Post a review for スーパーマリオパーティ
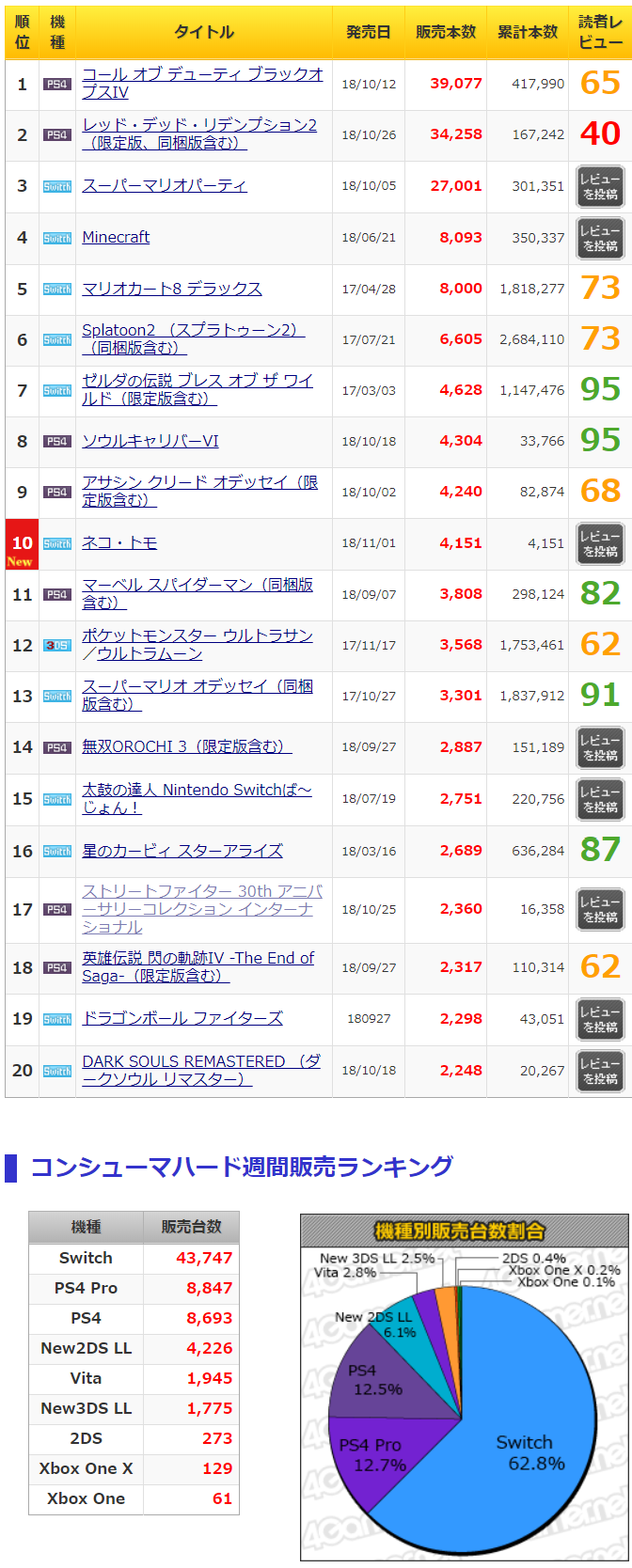 [x=600, y=186]
